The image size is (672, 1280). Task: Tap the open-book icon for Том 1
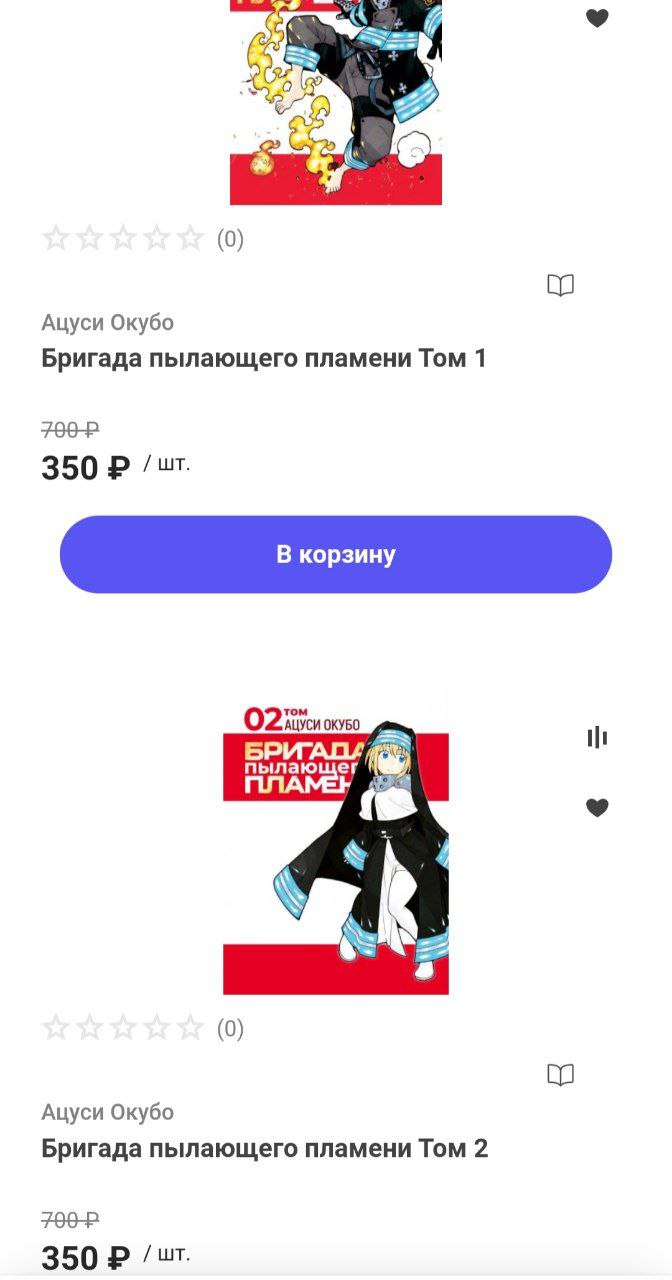(x=561, y=286)
